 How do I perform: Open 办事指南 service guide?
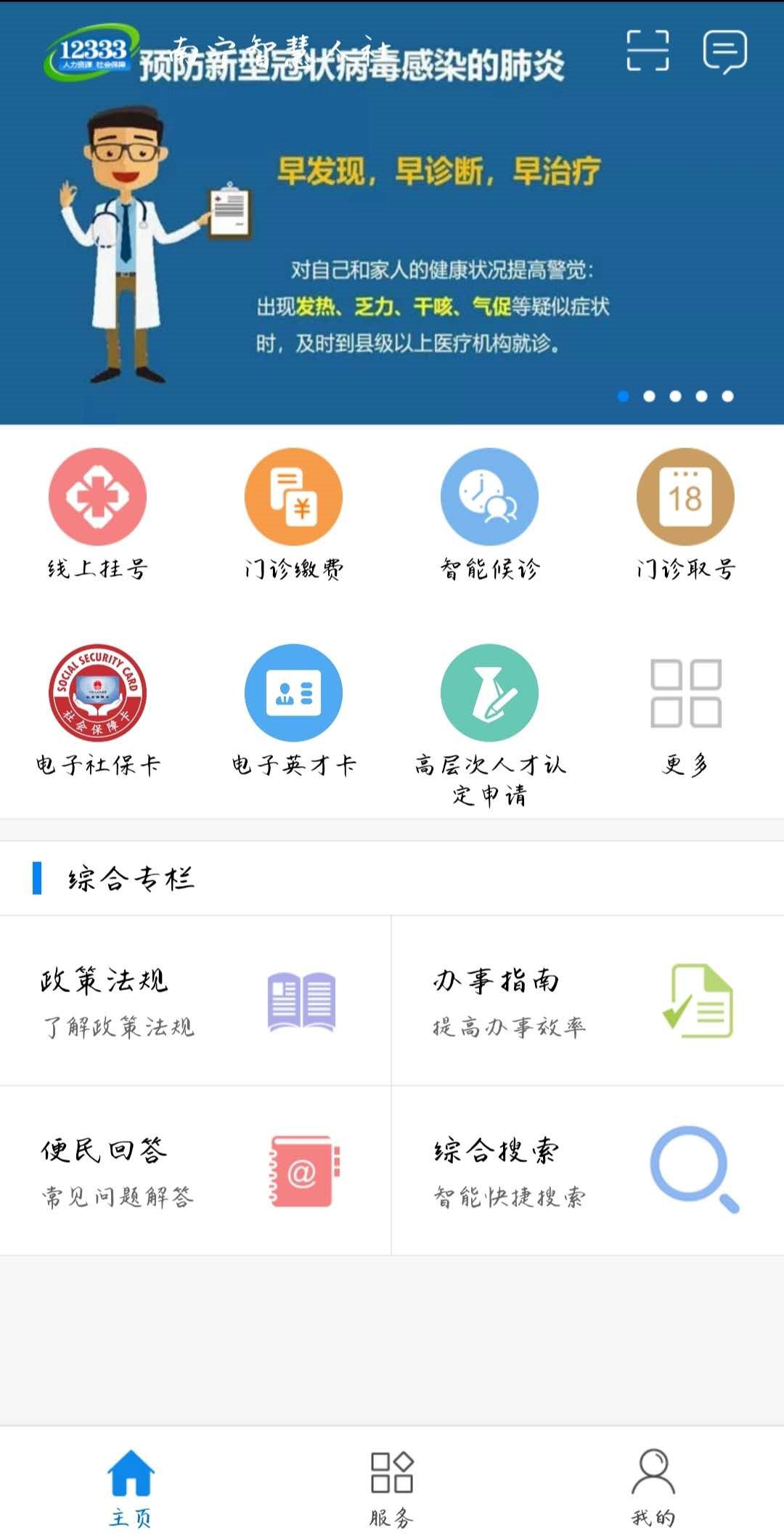pyautogui.click(x=587, y=1001)
